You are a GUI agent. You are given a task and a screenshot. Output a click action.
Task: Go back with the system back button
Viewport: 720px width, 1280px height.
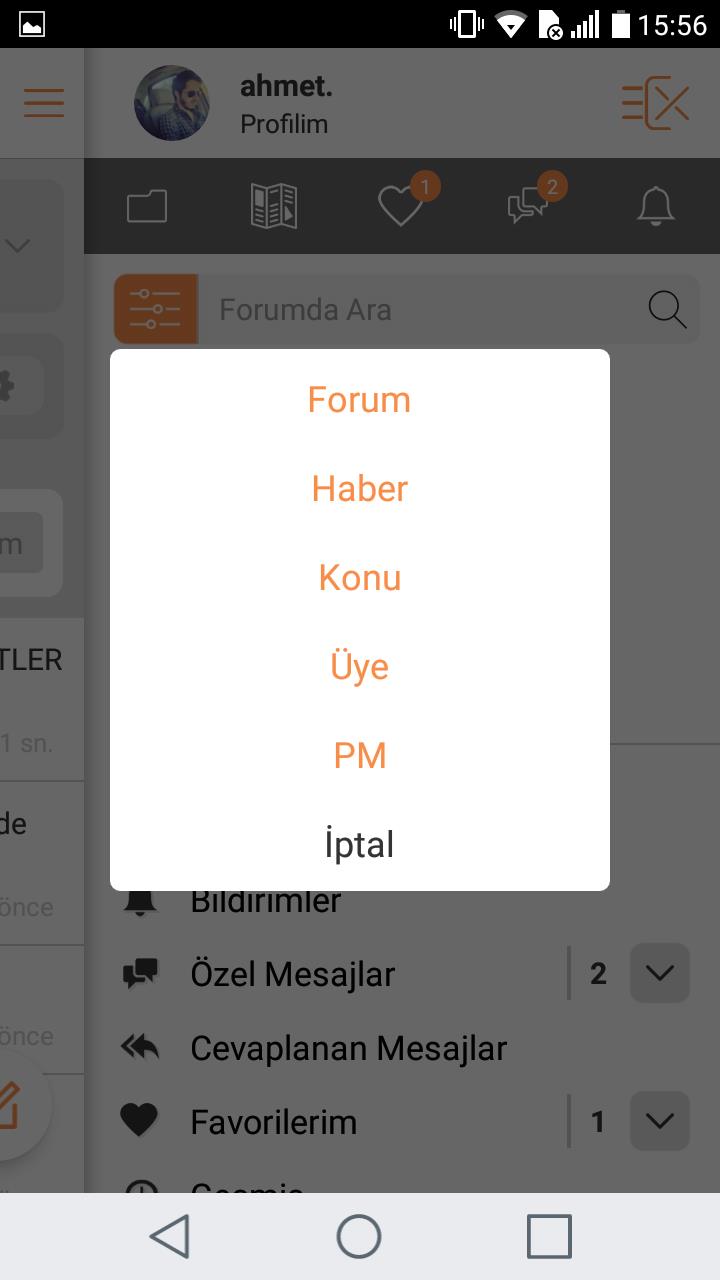point(170,1236)
